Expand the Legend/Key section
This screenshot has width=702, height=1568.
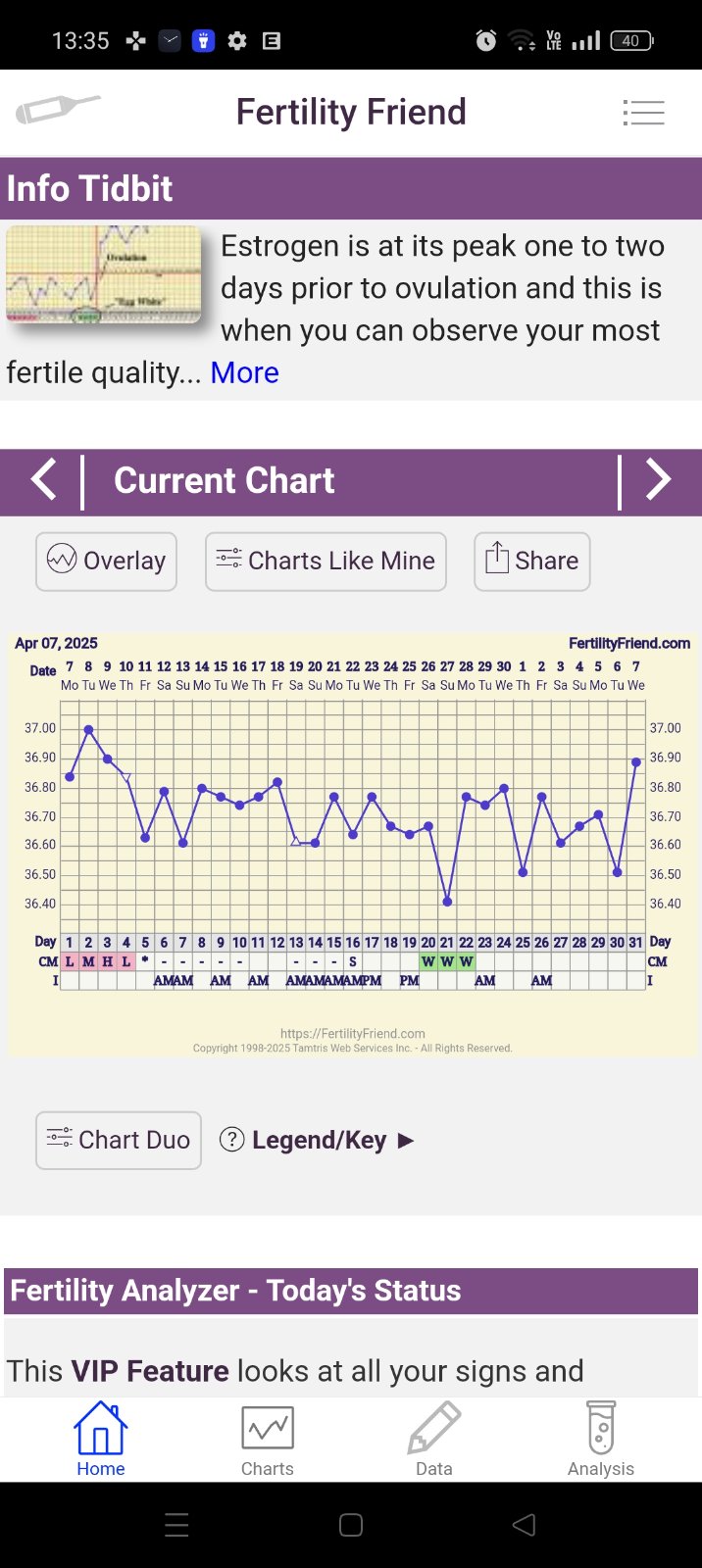point(318,1140)
